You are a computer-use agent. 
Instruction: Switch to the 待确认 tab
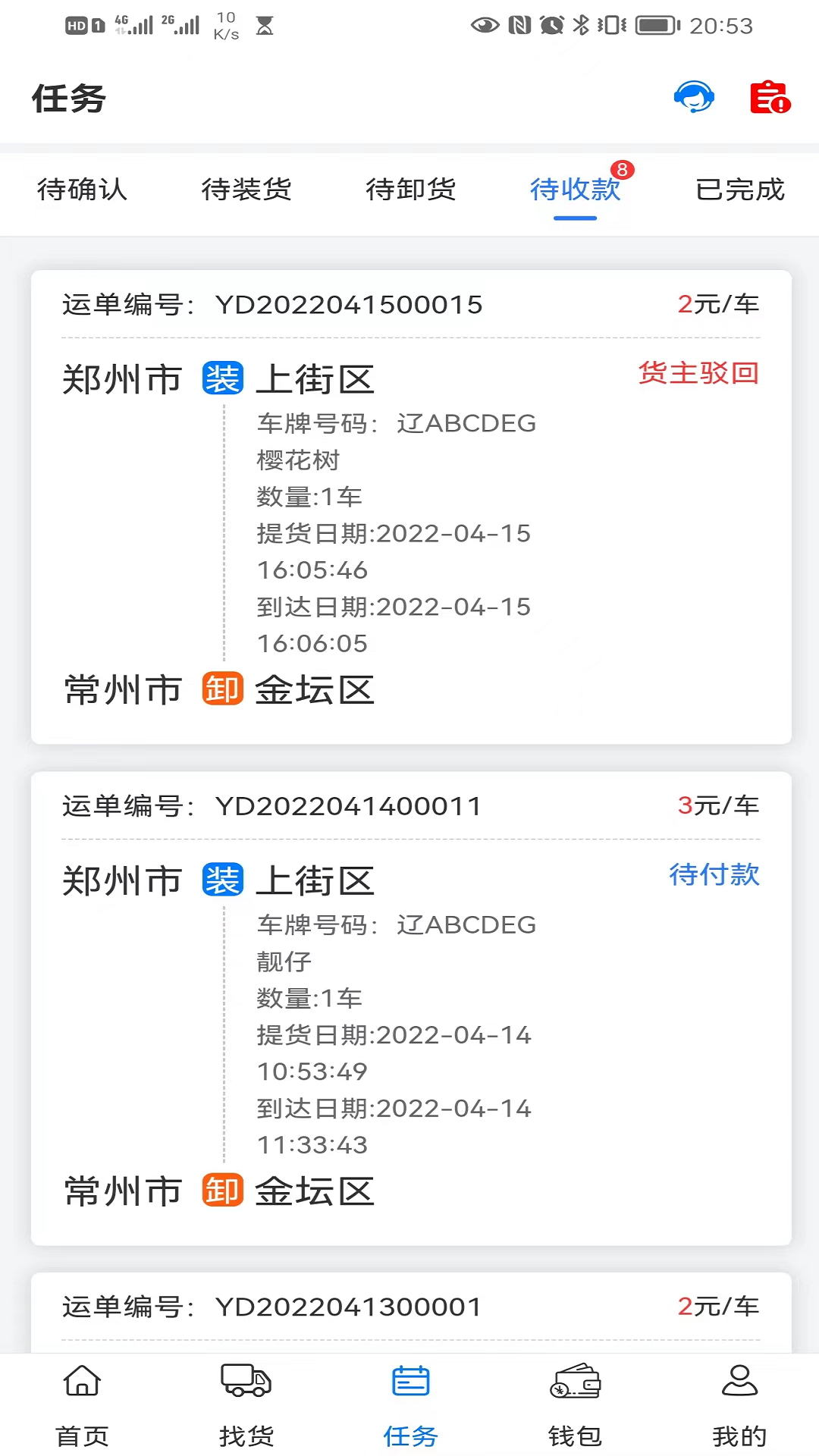click(x=80, y=190)
